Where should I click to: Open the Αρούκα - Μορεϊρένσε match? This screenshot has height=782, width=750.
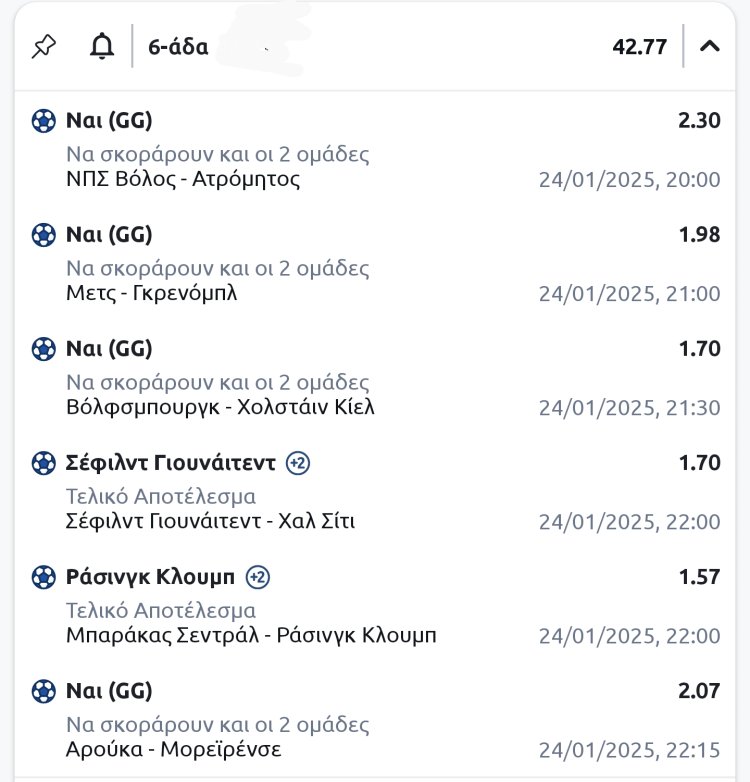tap(173, 749)
